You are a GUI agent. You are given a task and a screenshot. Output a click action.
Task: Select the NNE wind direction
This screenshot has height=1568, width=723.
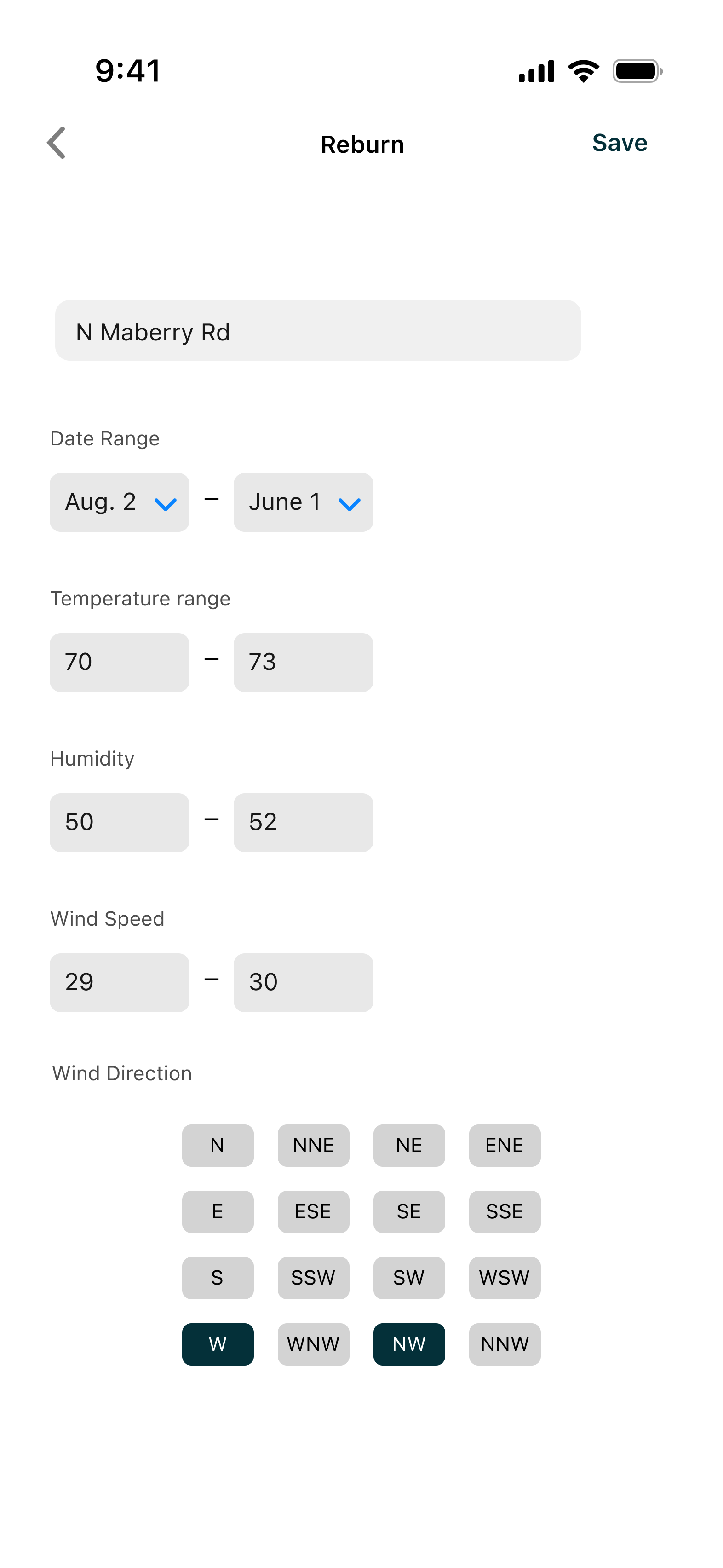pos(313,1146)
